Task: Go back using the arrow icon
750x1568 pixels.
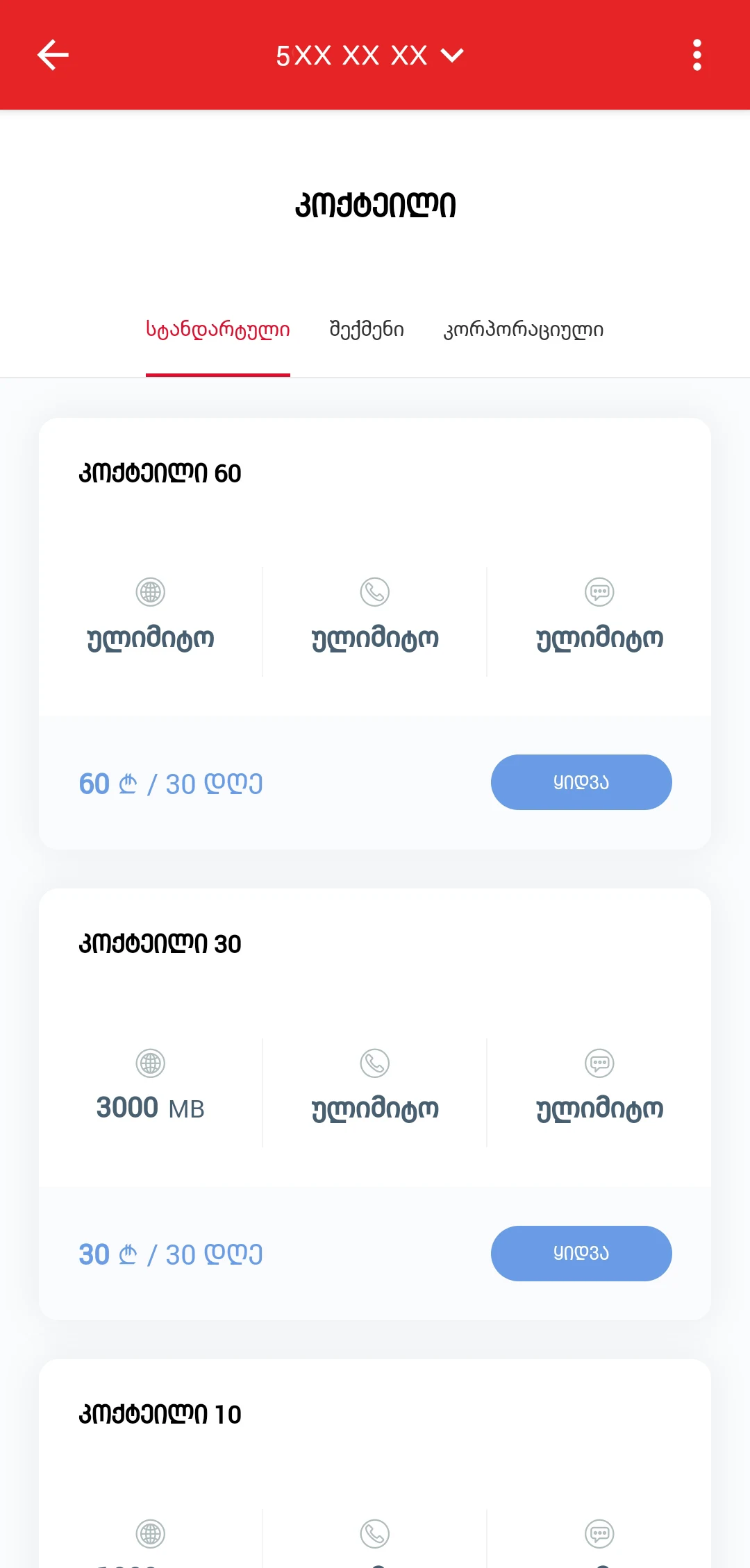Action: [x=53, y=55]
